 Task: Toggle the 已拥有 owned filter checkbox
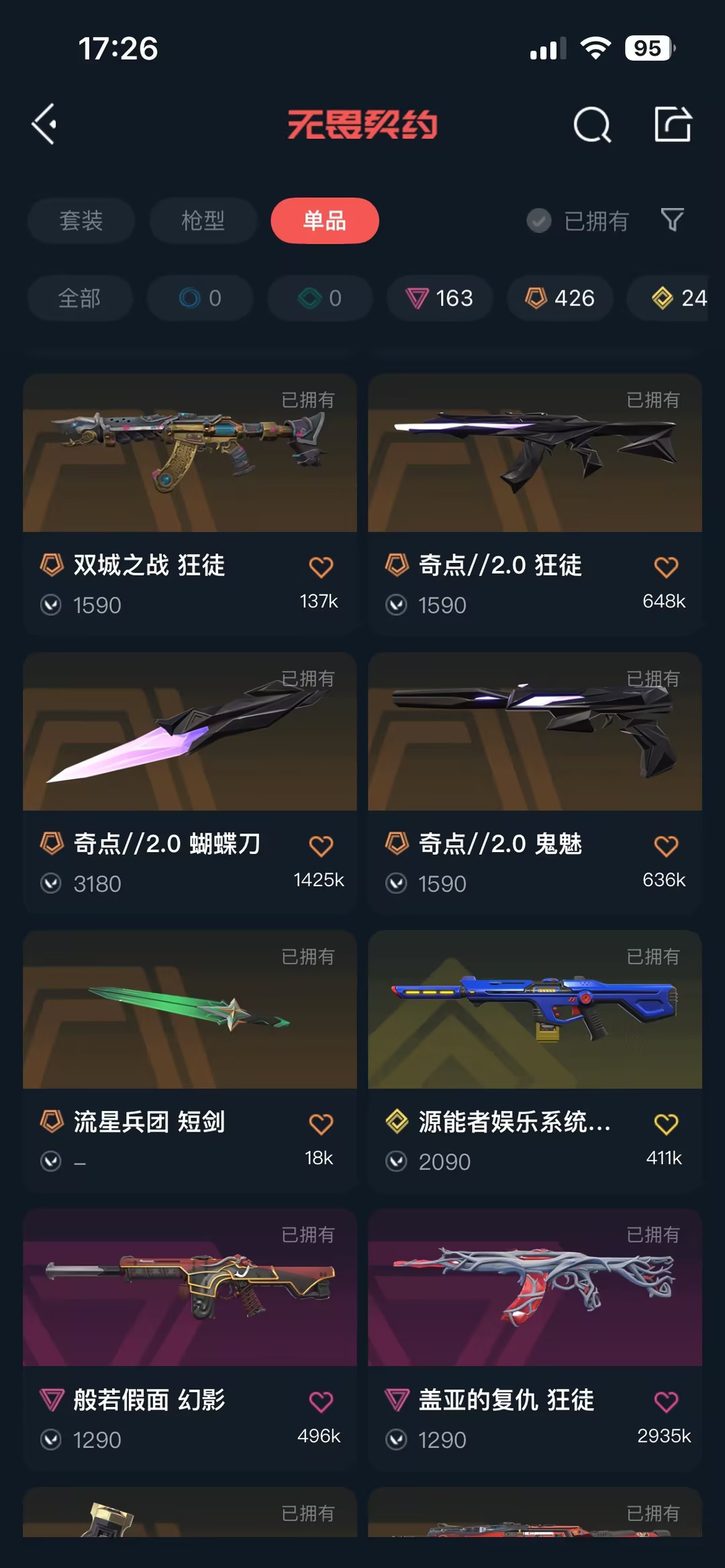click(539, 221)
